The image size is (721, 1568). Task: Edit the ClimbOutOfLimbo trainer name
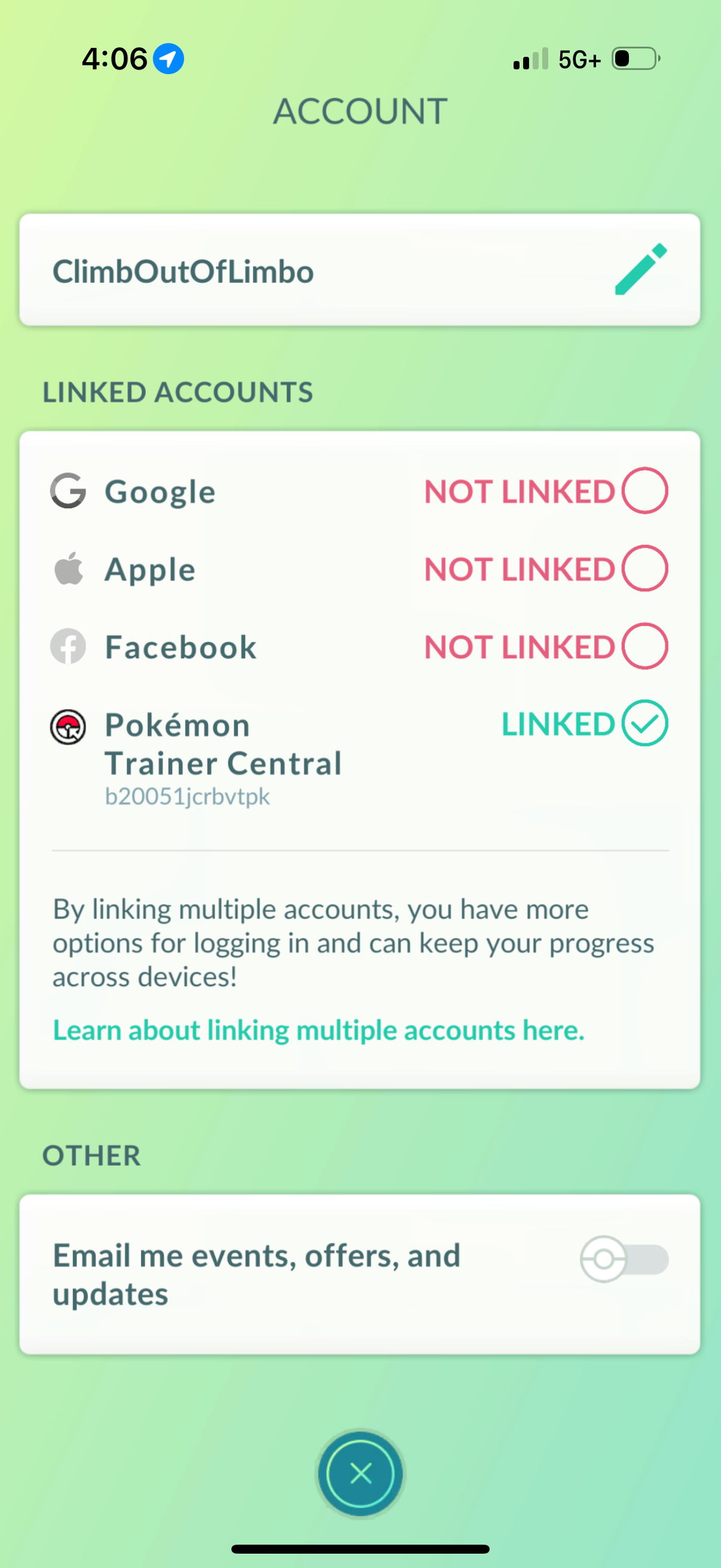click(640, 270)
